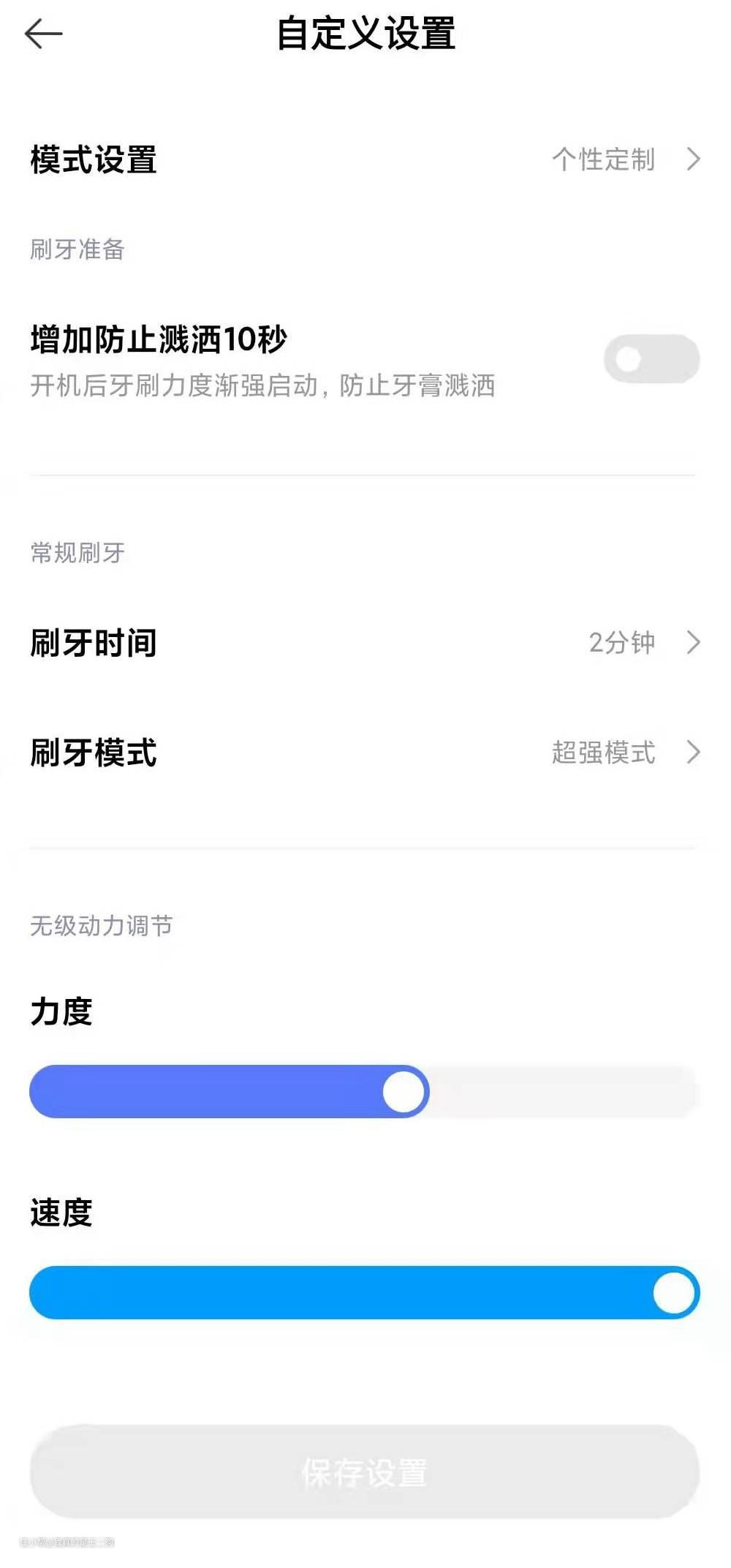This screenshot has height=1568, width=731.
Task: Tap the 速度 speed slider track
Action: tap(364, 1292)
